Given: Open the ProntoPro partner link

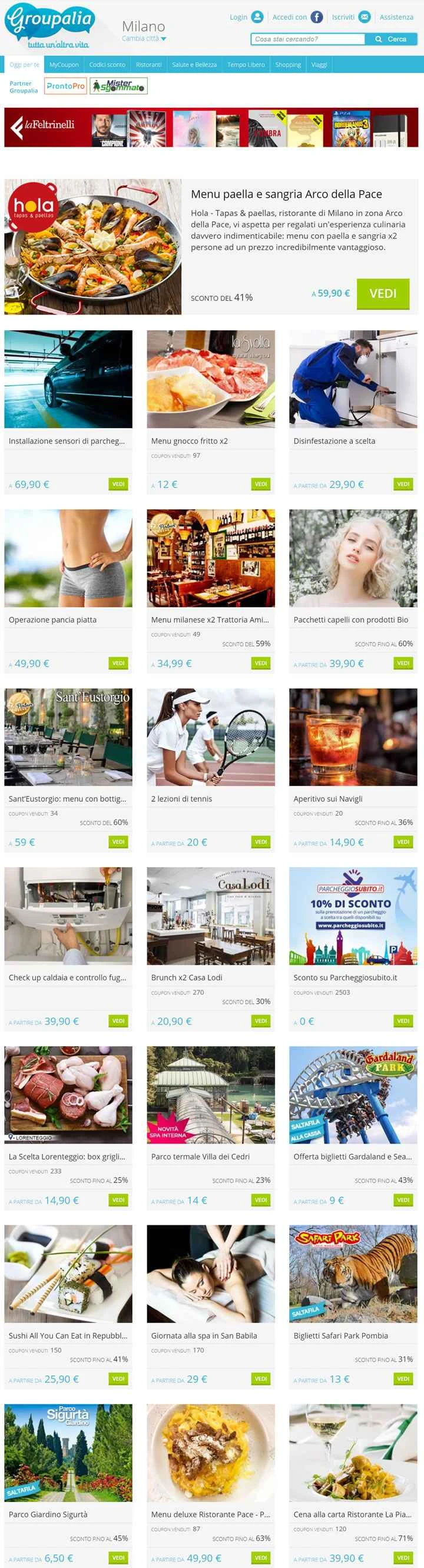Looking at the screenshot, I should click(x=66, y=86).
